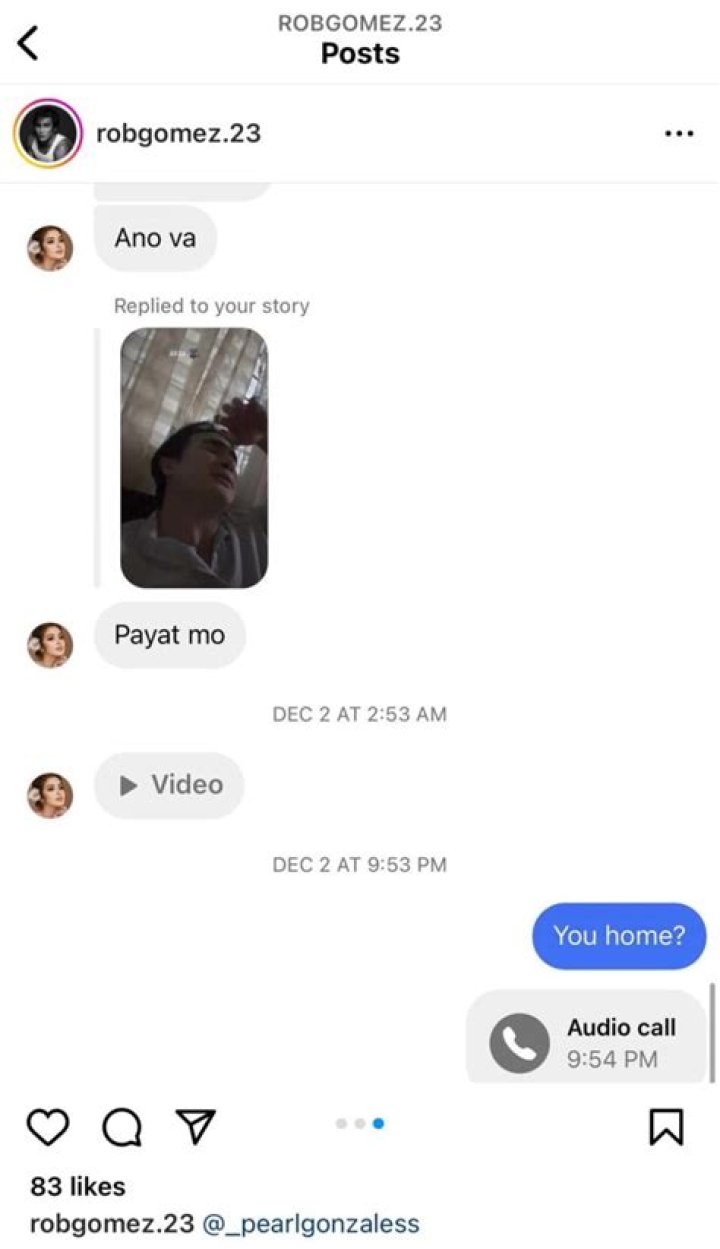View the 83 likes list
The image size is (720, 1249).
[78, 1187]
